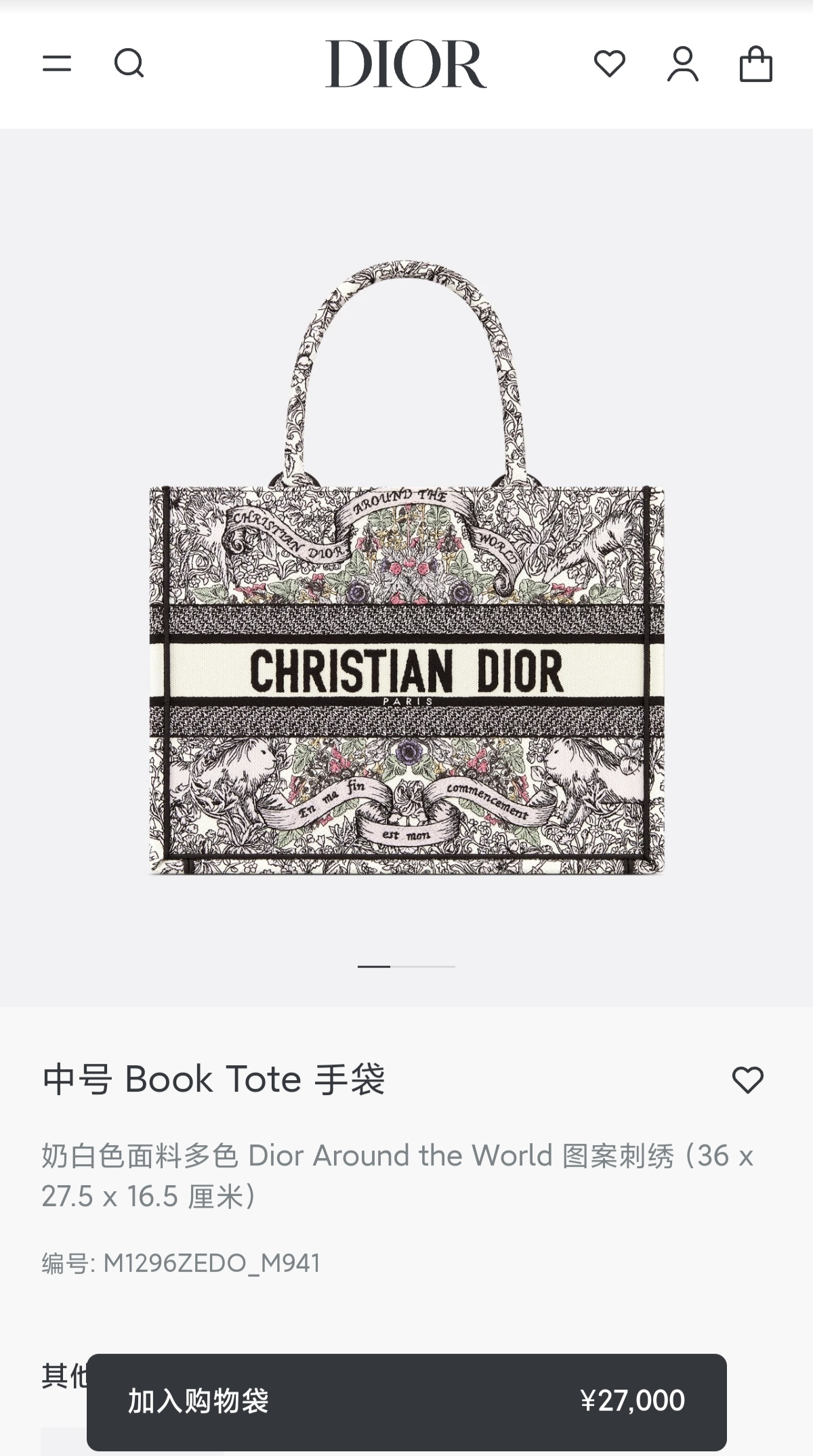The width and height of the screenshot is (813, 1456).
Task: Open search via the magnifier icon
Action: 129,64
